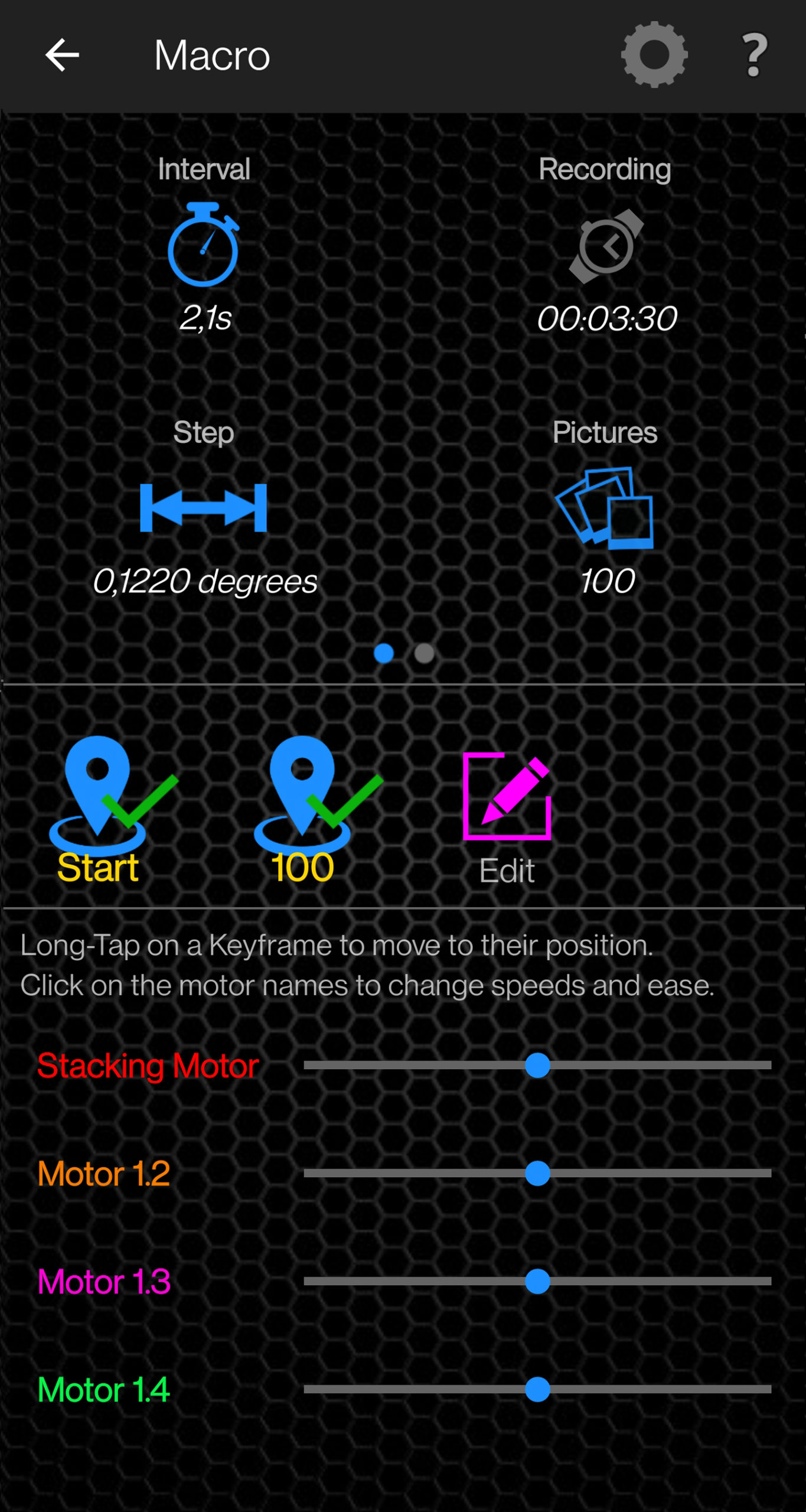
Task: Tap the Edit keyframes icon
Action: tap(507, 797)
